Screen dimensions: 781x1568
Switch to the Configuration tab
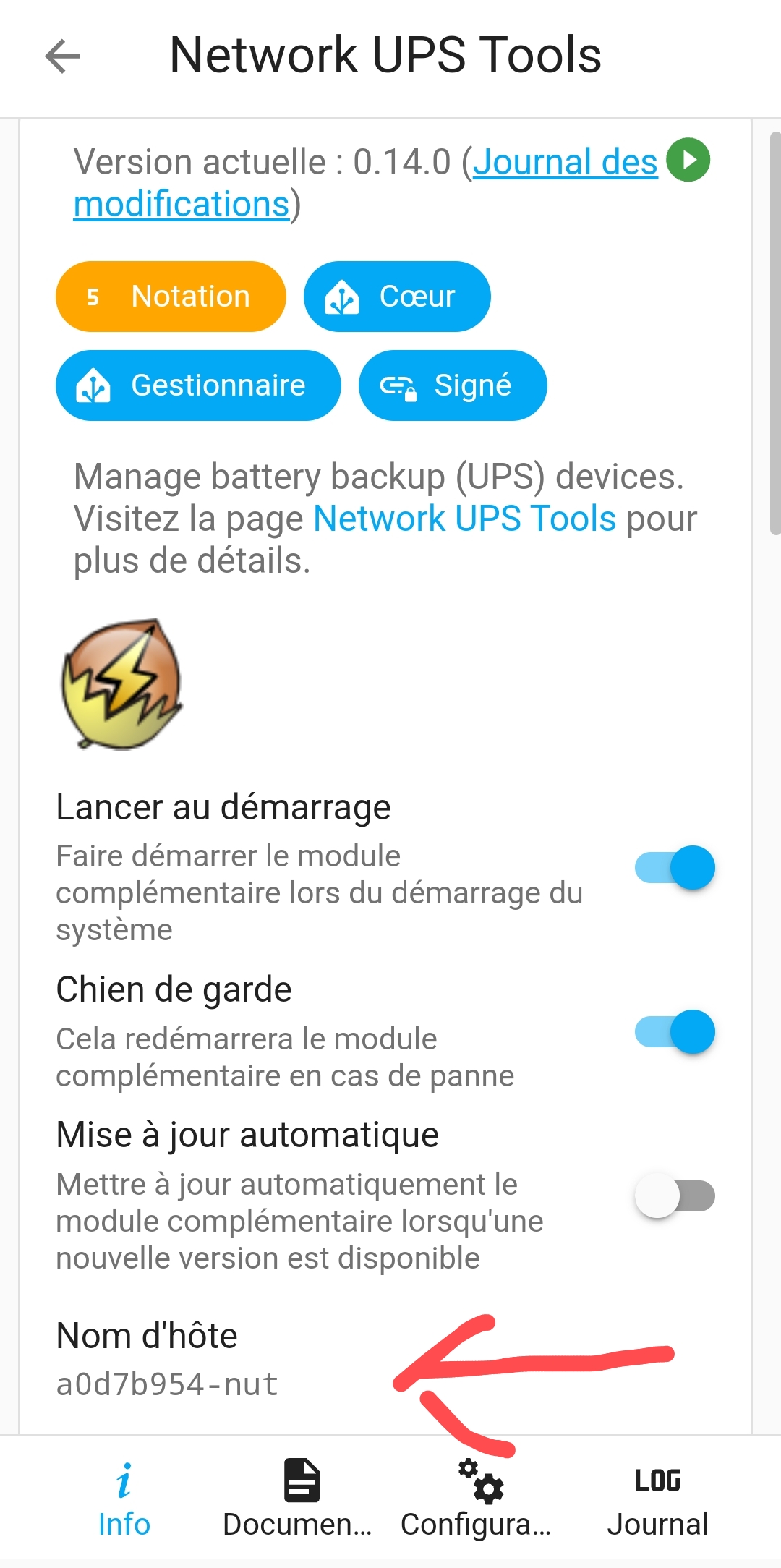[477, 1499]
